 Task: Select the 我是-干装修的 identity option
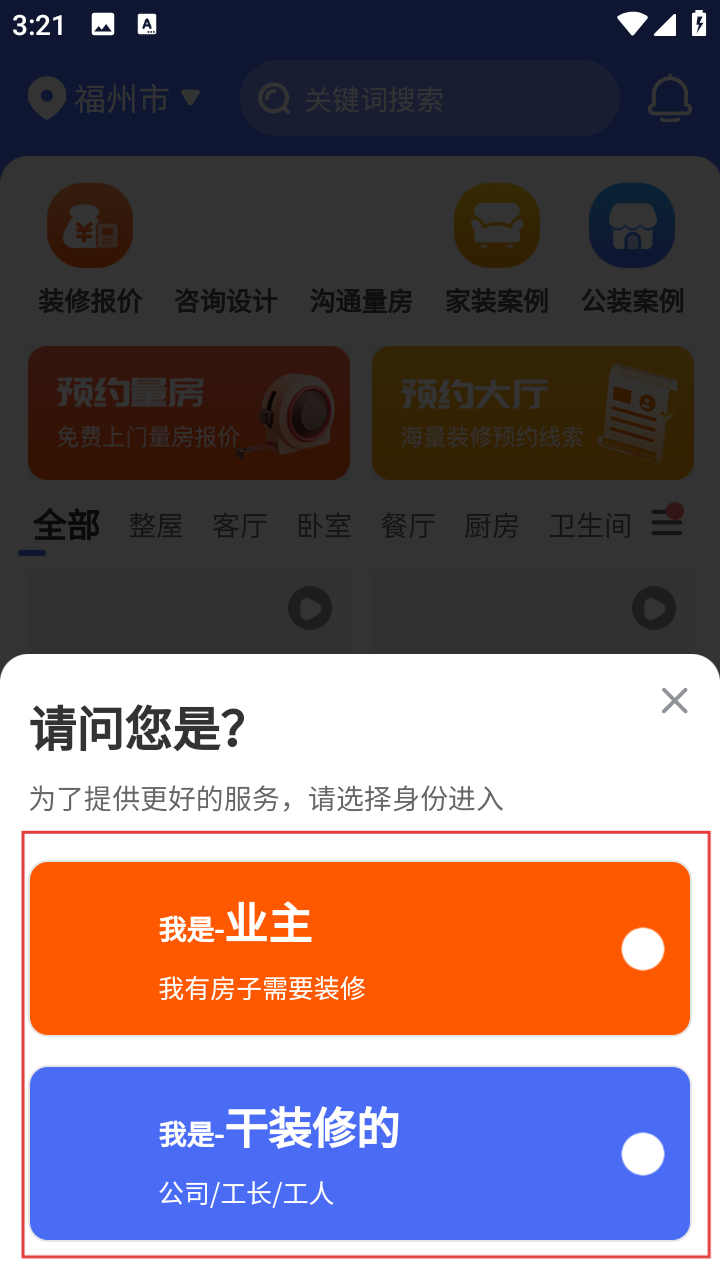pyautogui.click(x=360, y=1153)
